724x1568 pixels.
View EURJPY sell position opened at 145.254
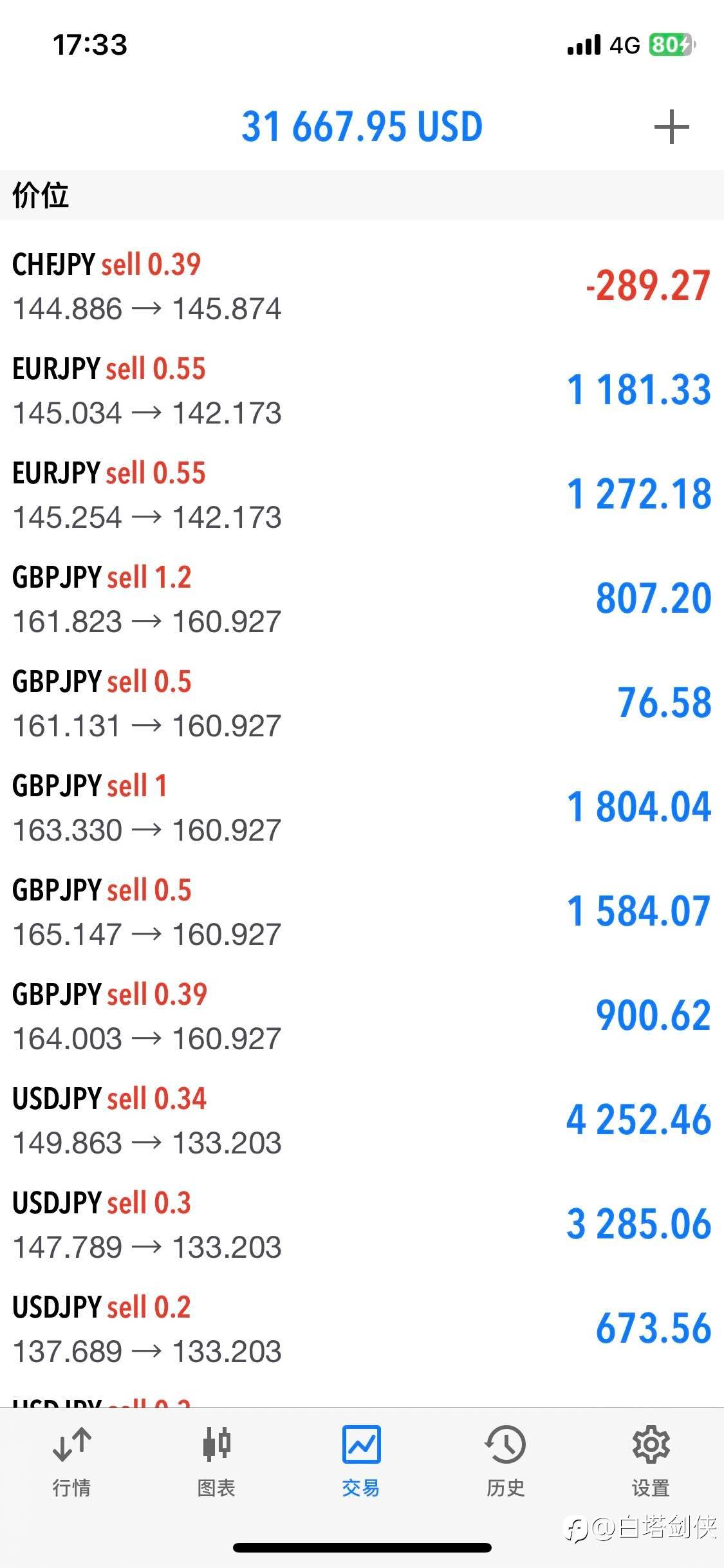pyautogui.click(x=360, y=495)
